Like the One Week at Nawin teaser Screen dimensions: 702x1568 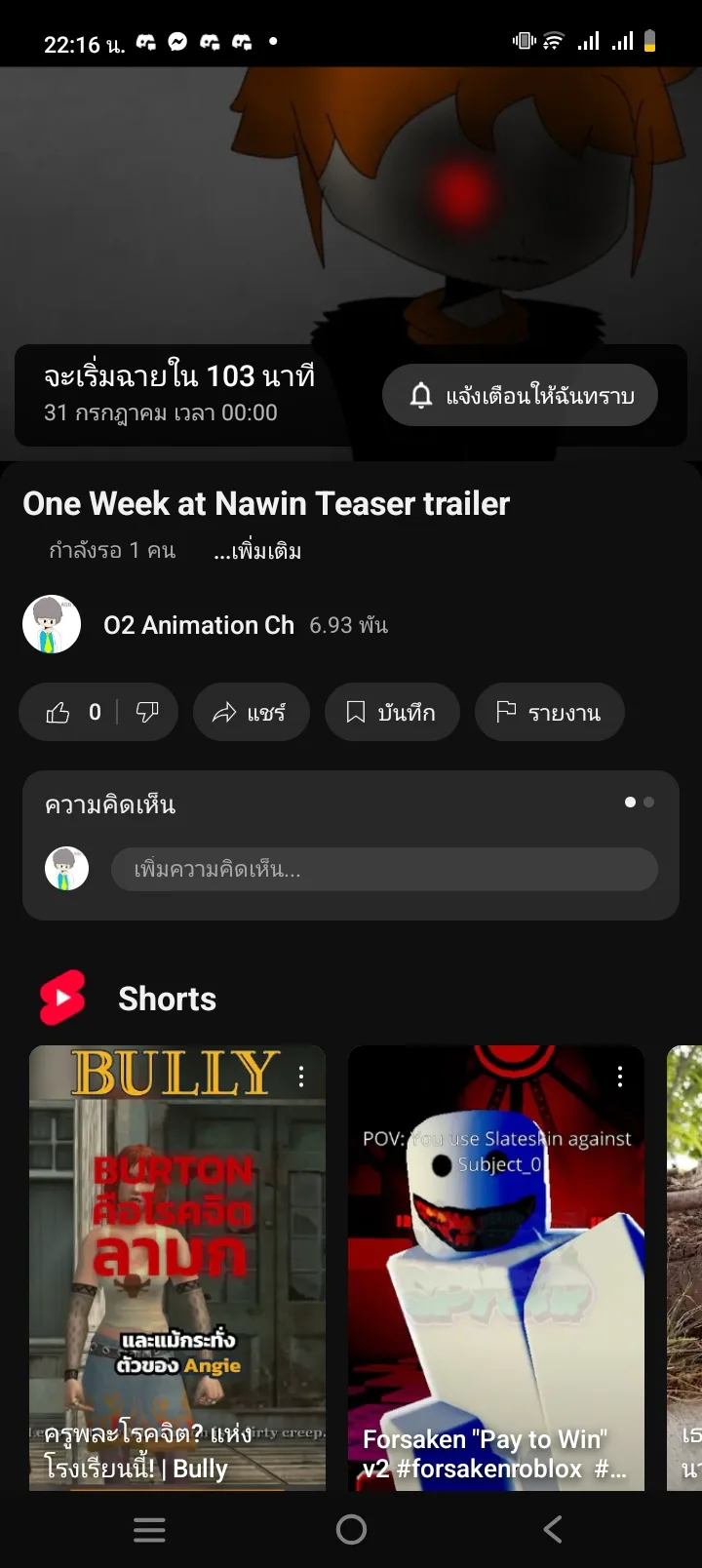73,713
